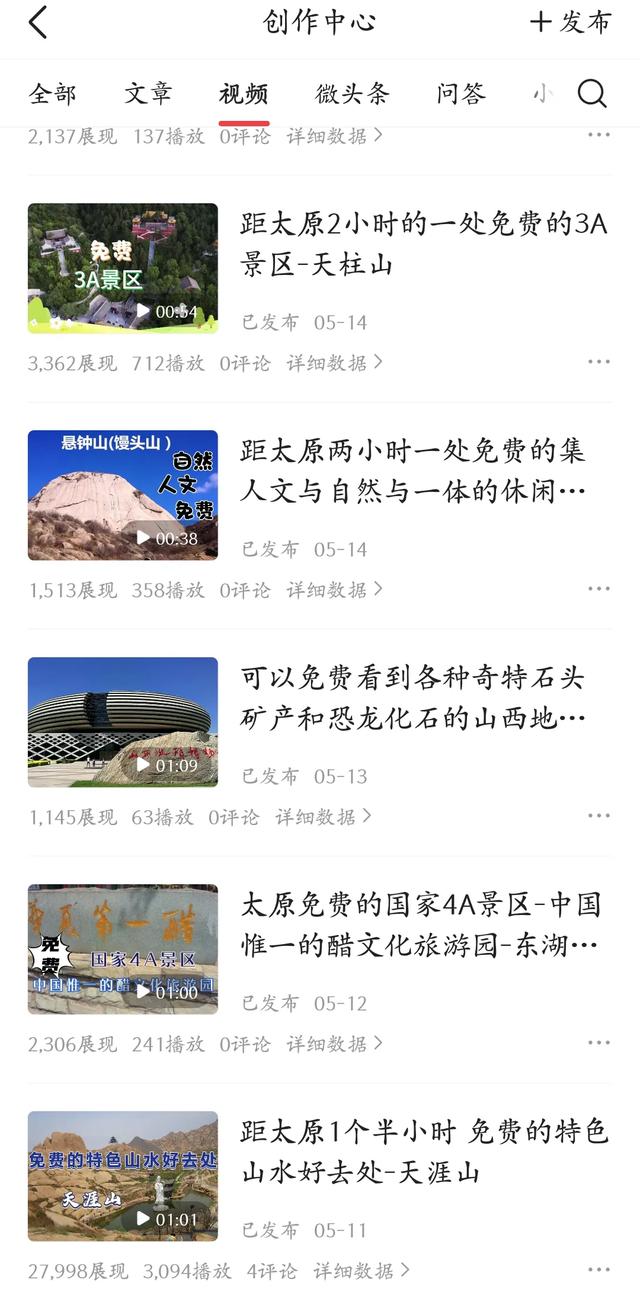View 详细数据 for the 241播放 video

click(x=334, y=1044)
